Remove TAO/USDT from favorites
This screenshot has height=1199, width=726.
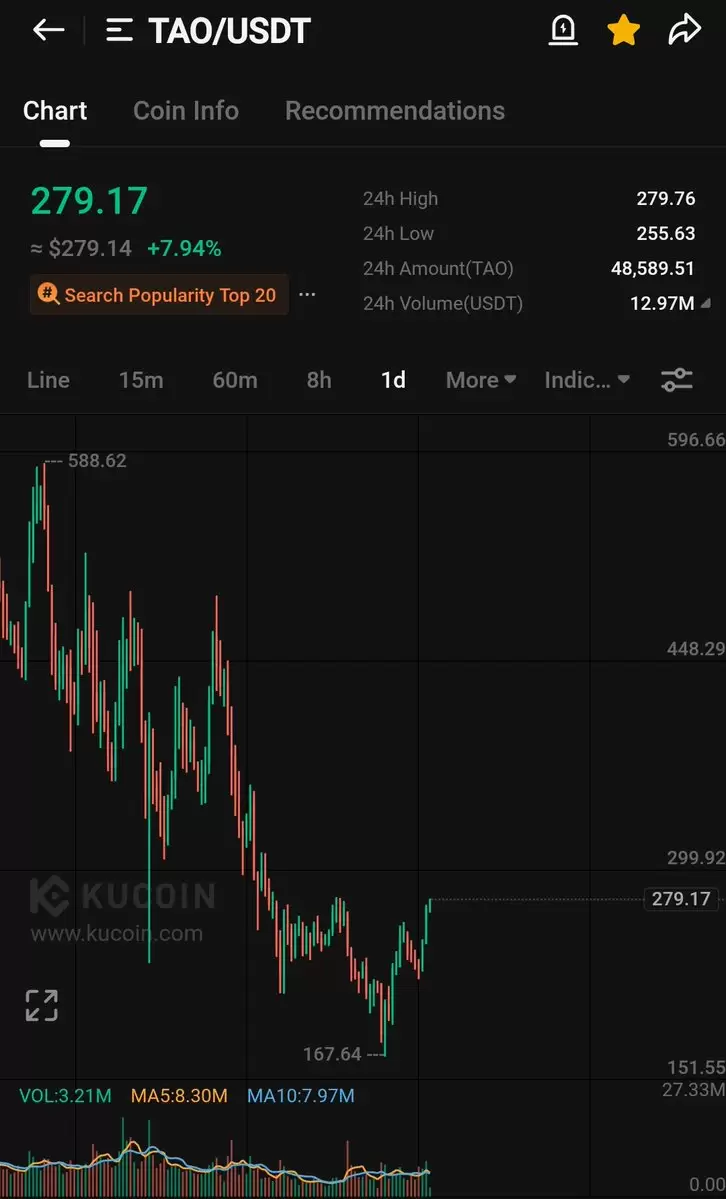click(623, 31)
